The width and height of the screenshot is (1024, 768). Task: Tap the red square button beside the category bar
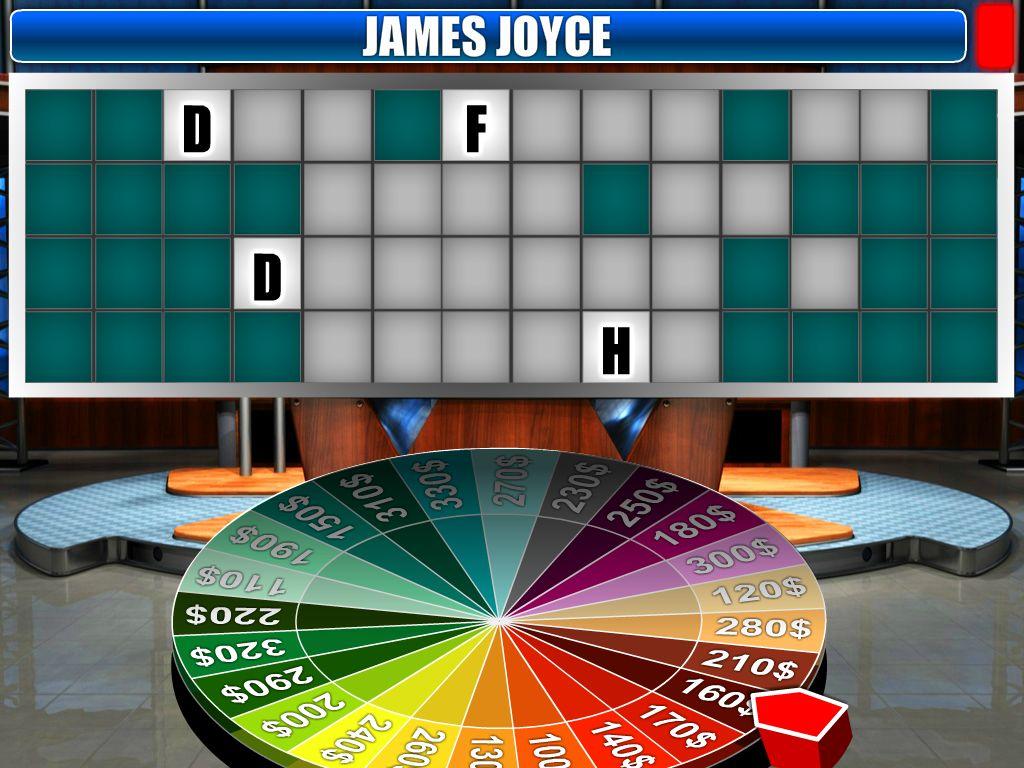pyautogui.click(x=995, y=36)
